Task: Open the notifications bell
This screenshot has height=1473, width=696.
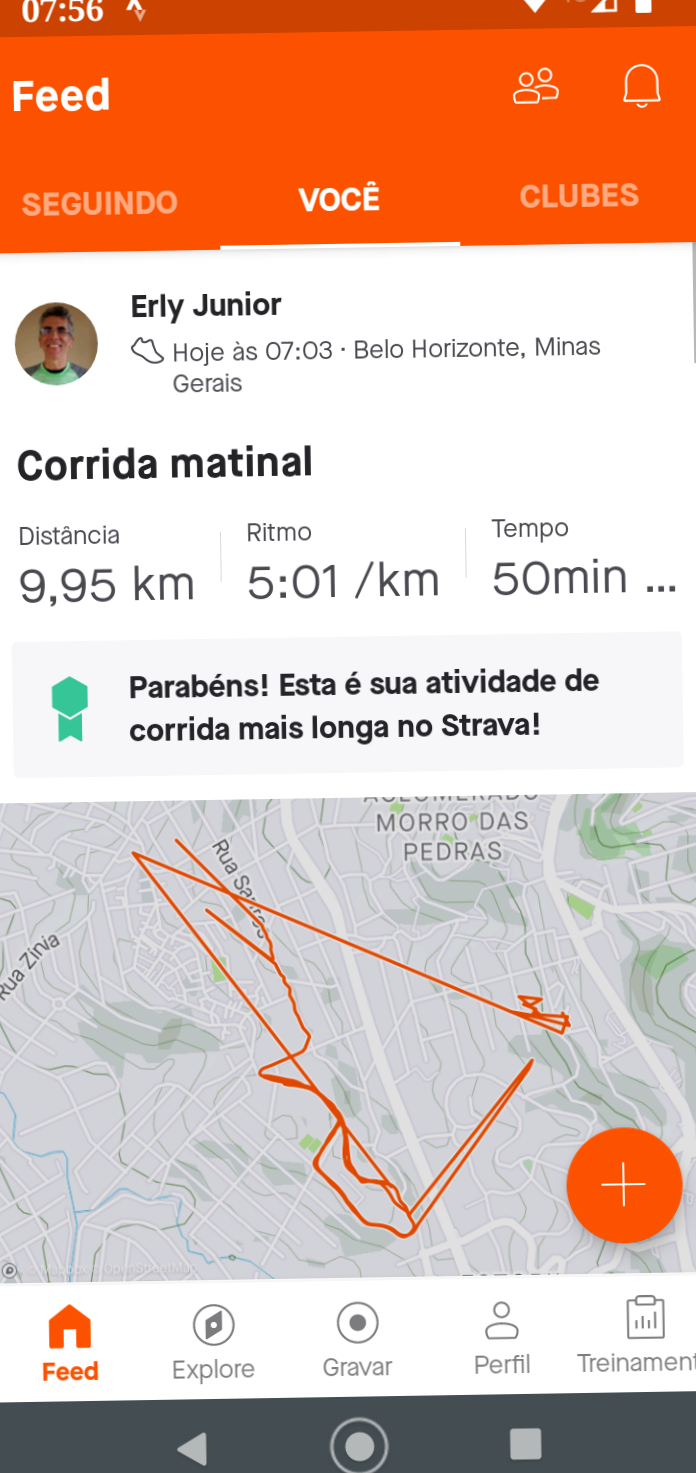Action: pos(642,86)
